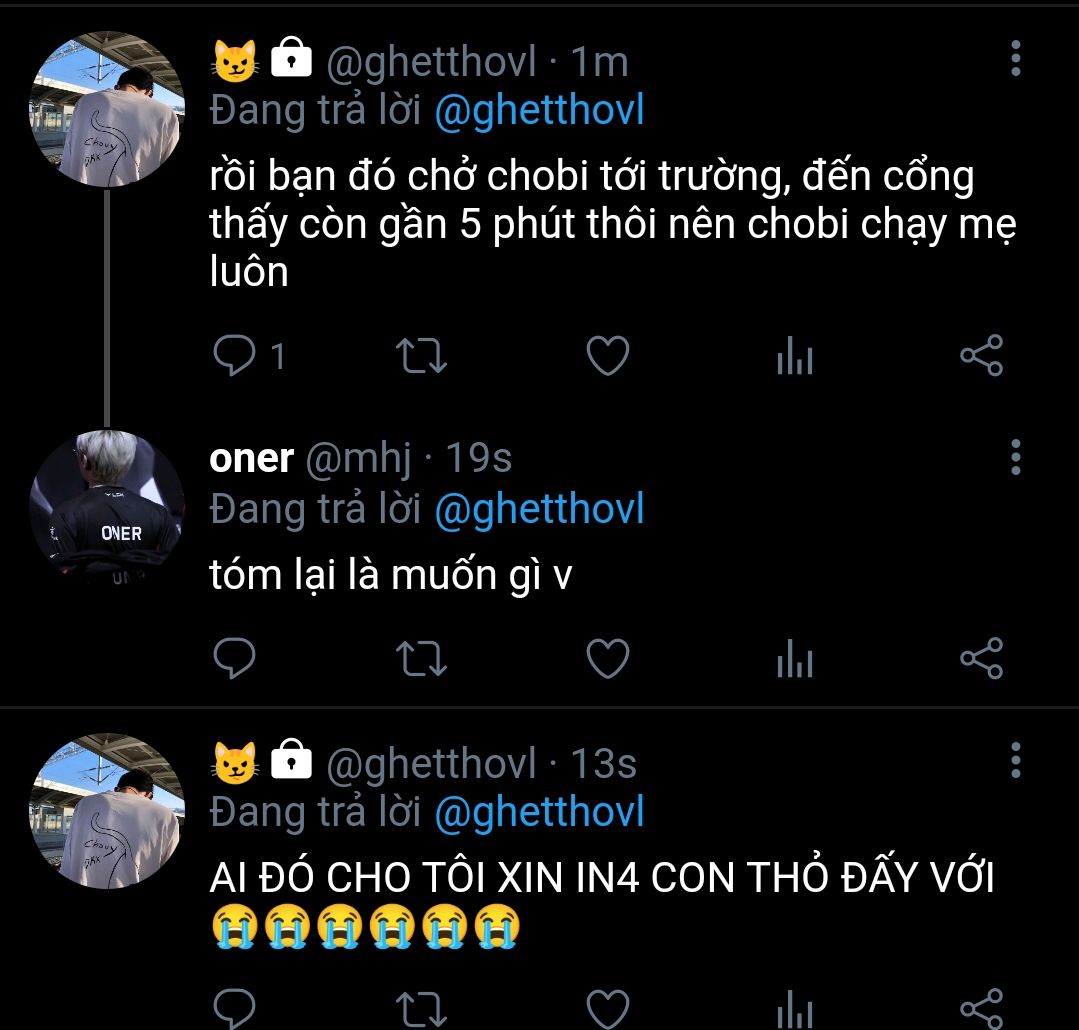Screen dimensions: 1079x1030
Task: Reply to the tweet about chobi running
Action: 235,357
